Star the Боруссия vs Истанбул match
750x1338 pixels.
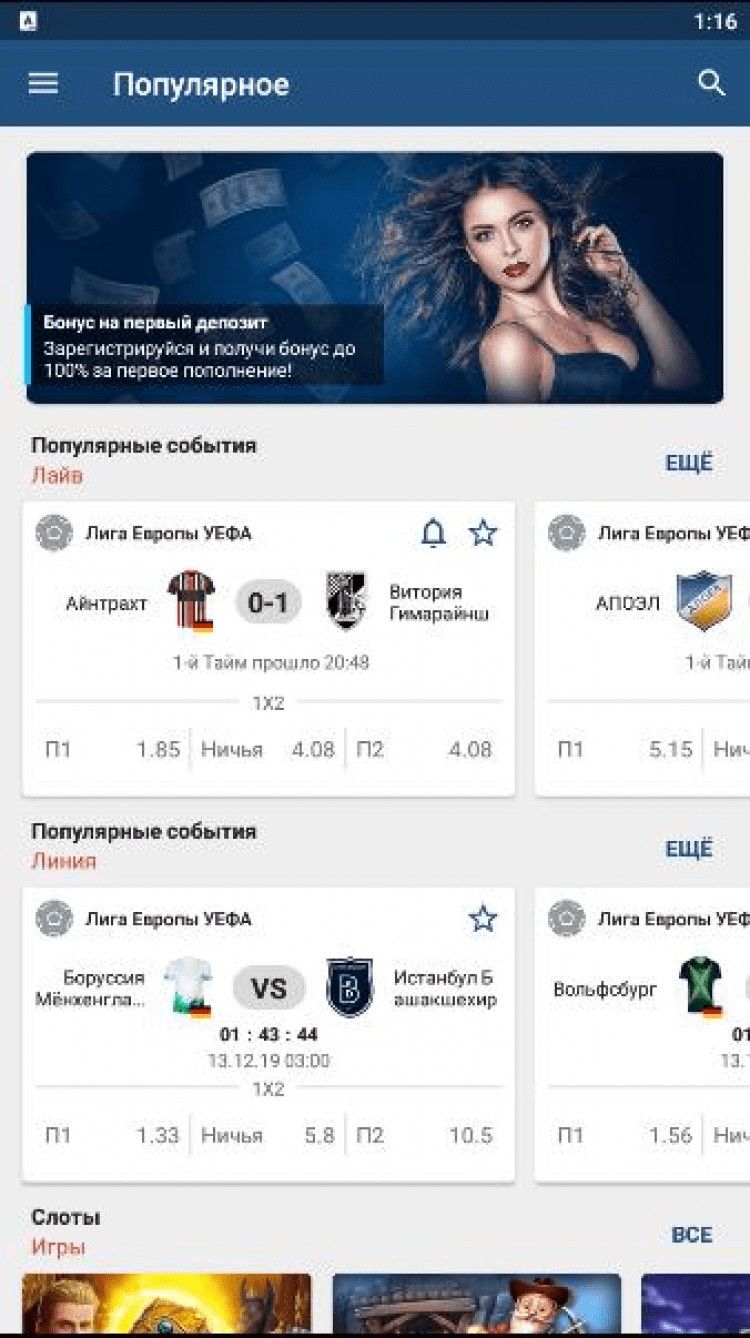(x=483, y=919)
